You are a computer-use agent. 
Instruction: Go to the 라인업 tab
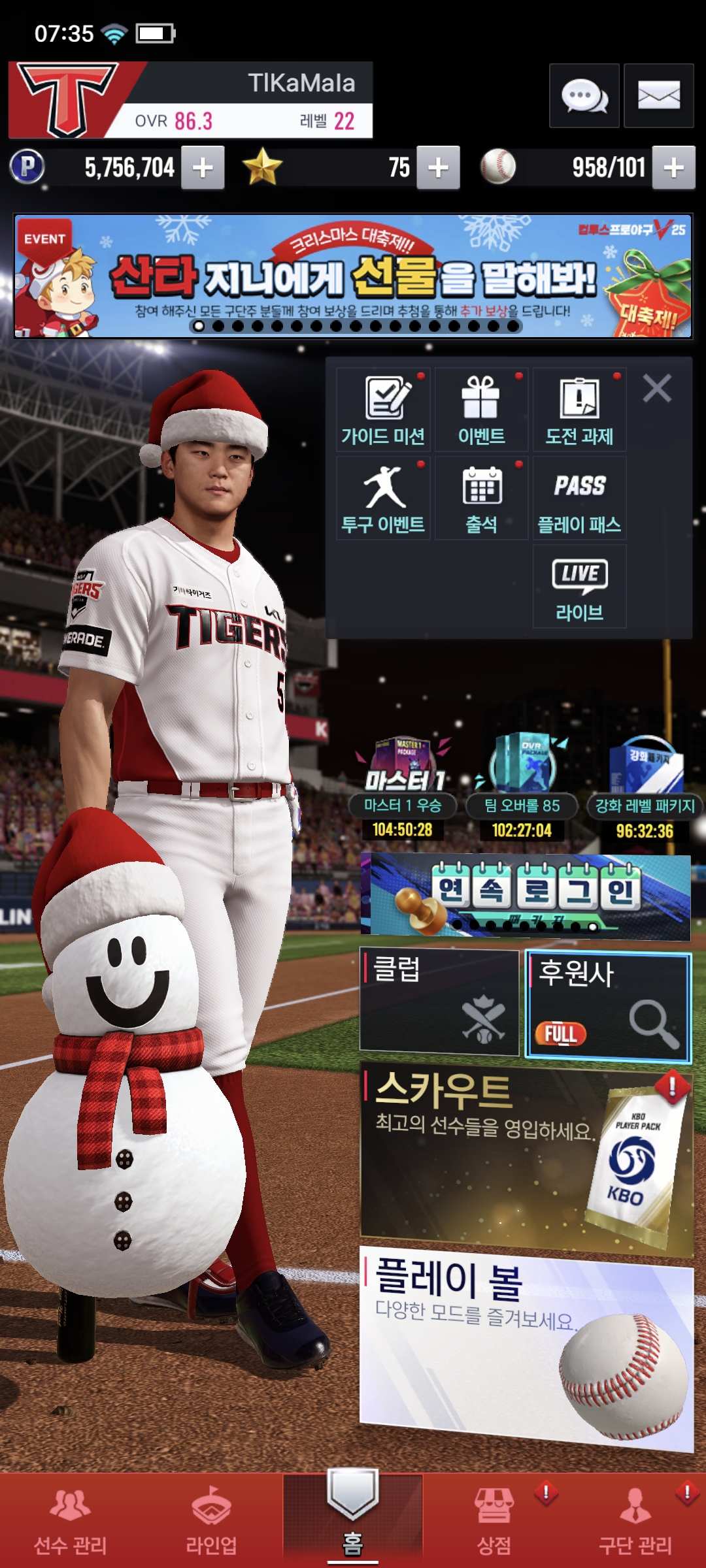tap(211, 1521)
